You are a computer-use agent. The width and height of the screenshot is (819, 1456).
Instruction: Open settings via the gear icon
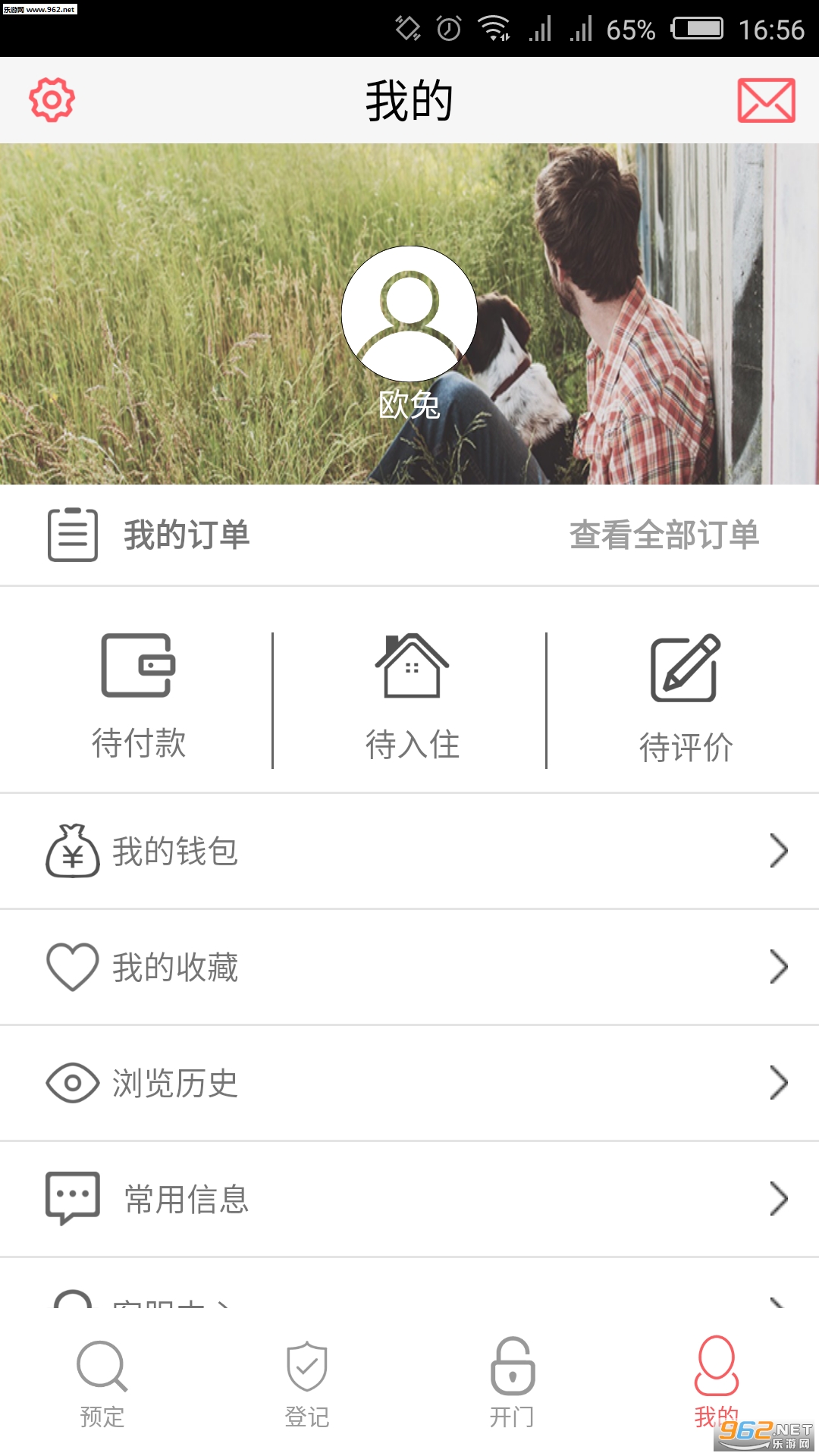(x=52, y=99)
